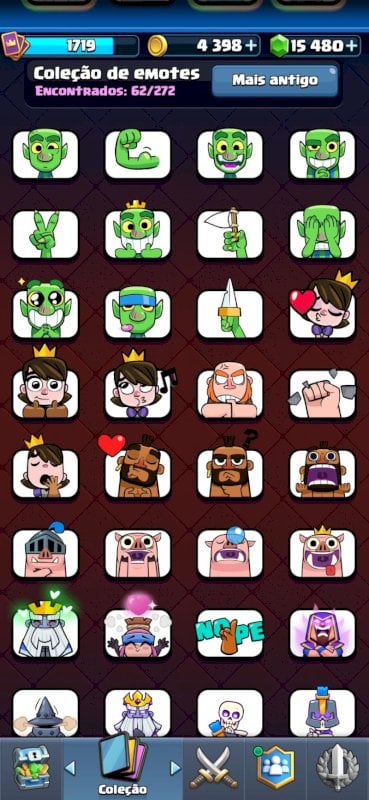Open the clan social tab
369x800 pixels.
coord(276,768)
